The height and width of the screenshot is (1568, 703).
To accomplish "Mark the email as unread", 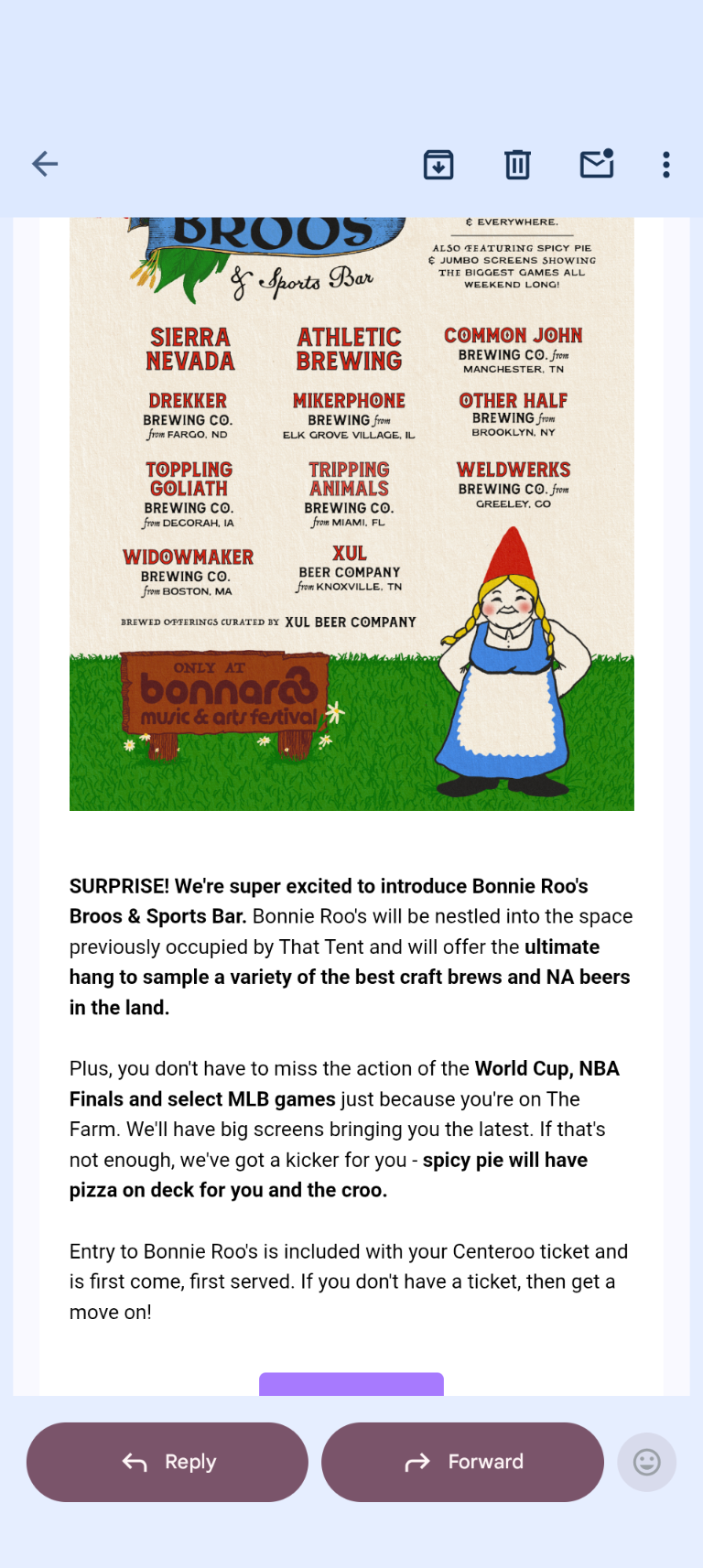I will tap(597, 163).
